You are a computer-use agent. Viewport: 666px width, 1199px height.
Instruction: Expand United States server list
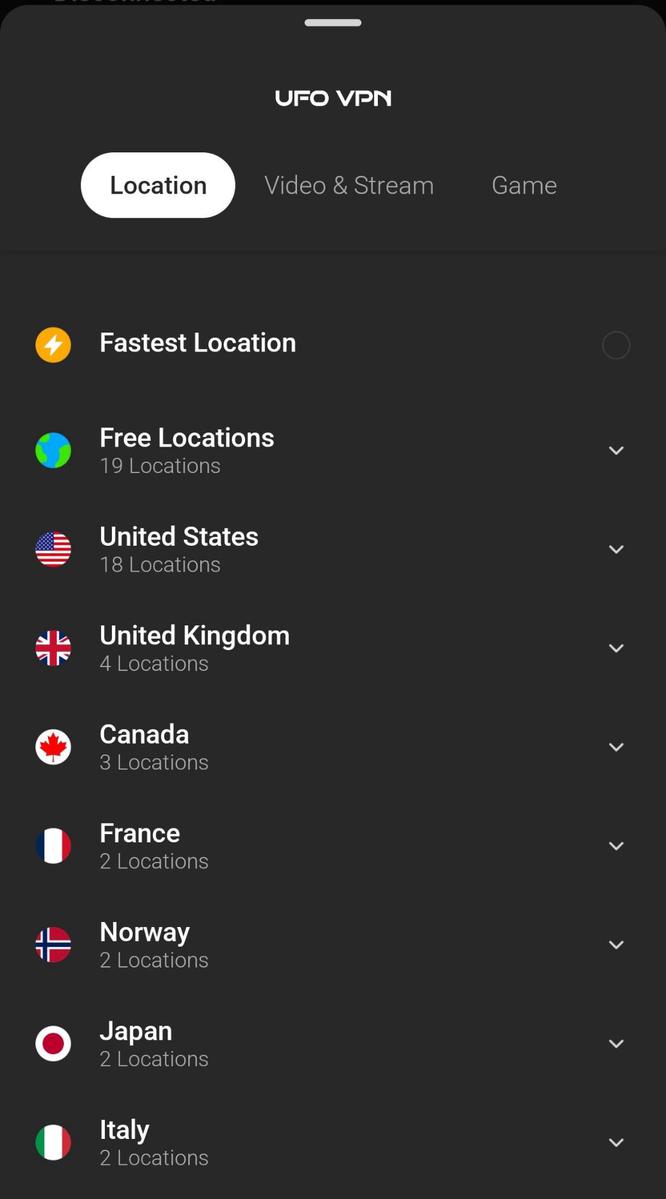616,550
